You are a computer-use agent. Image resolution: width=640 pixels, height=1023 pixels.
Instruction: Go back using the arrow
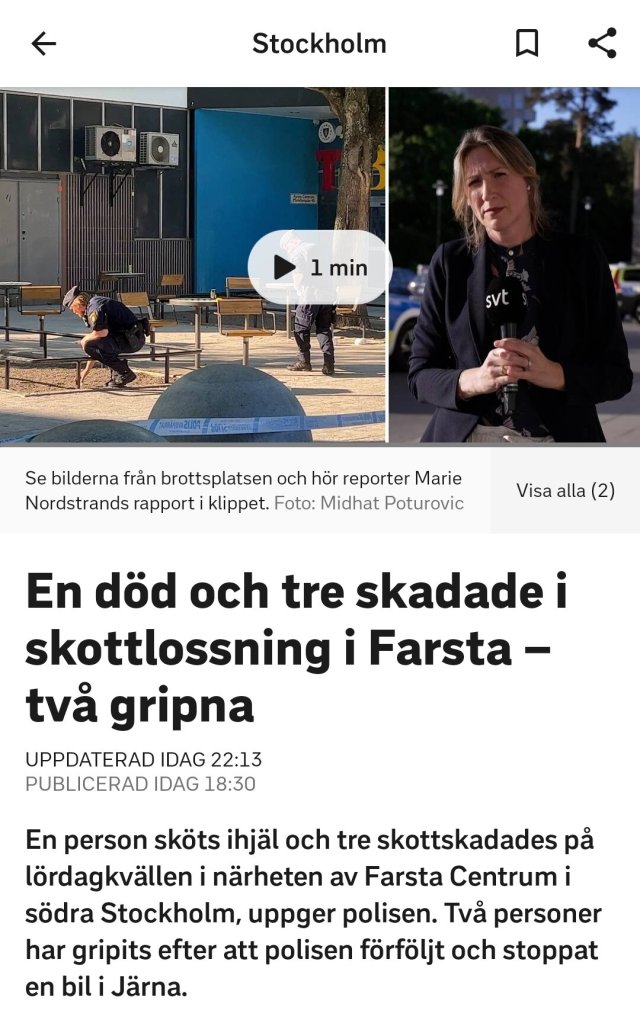tap(44, 43)
